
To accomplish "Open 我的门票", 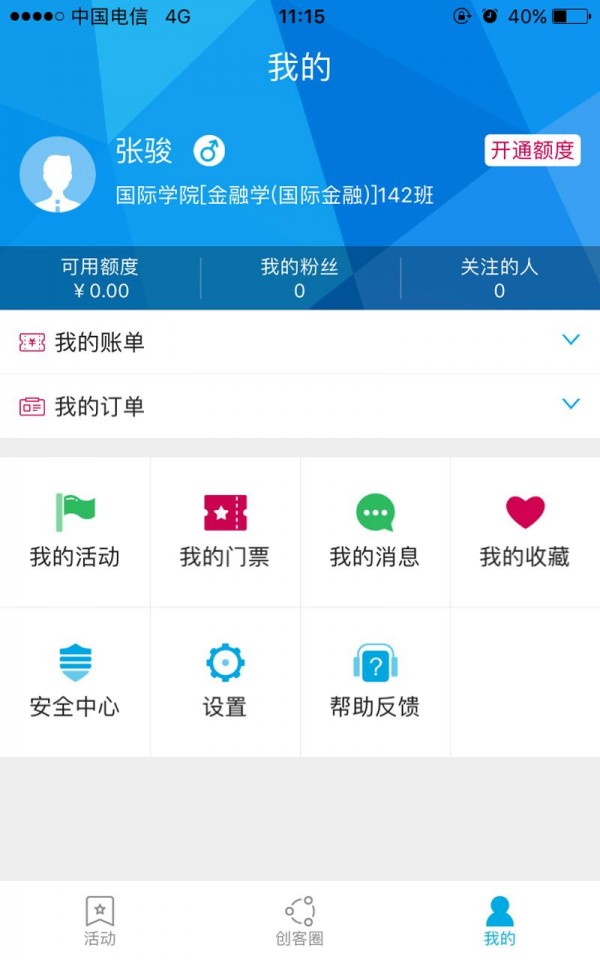I will [225, 532].
